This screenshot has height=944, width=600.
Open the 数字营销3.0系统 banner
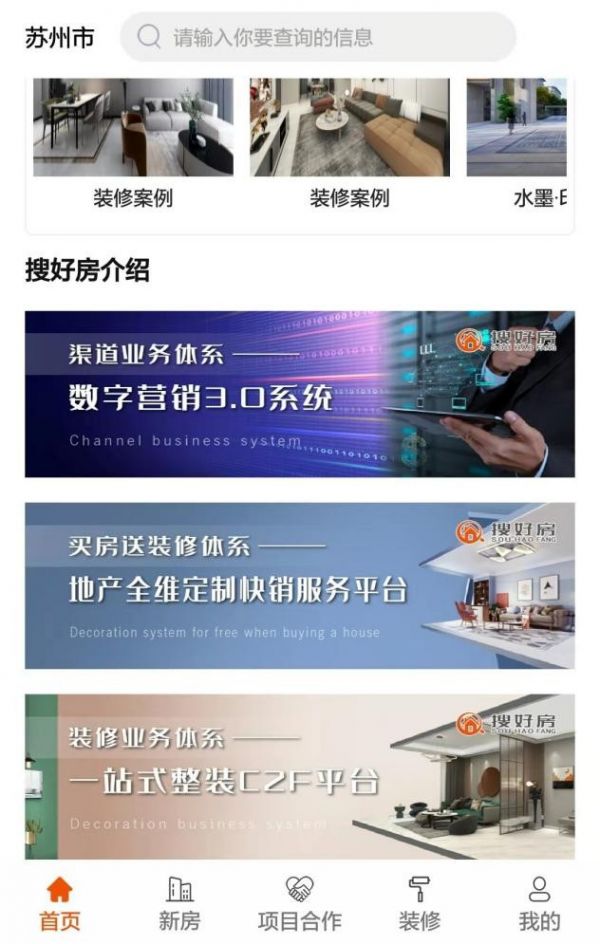[300, 393]
